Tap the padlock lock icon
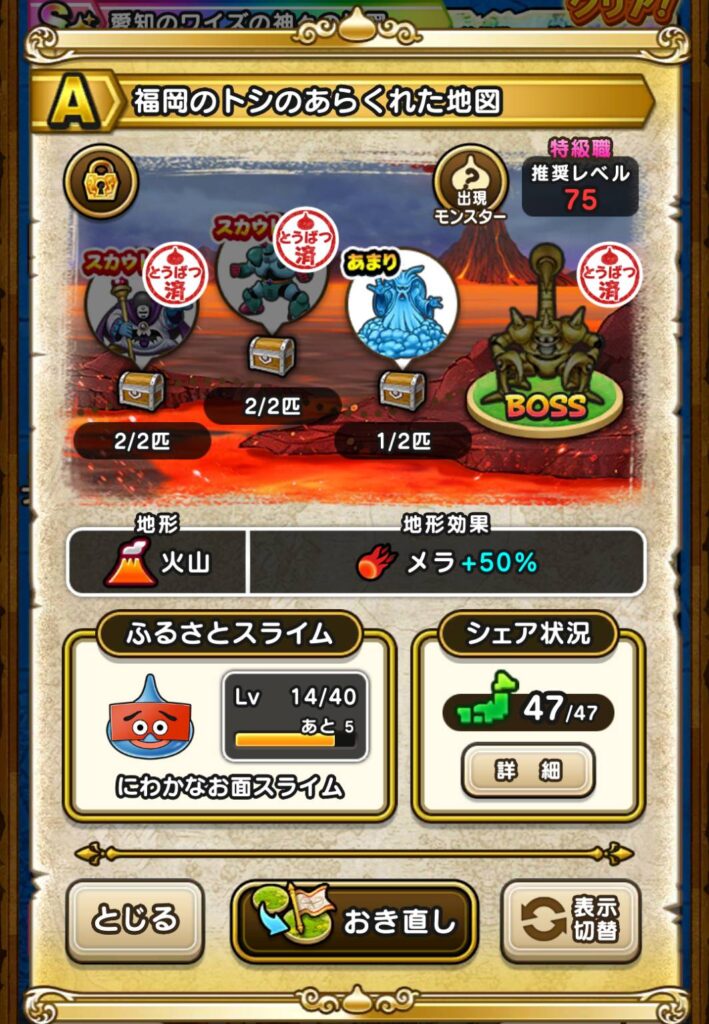The image size is (709, 1024). click(x=100, y=182)
